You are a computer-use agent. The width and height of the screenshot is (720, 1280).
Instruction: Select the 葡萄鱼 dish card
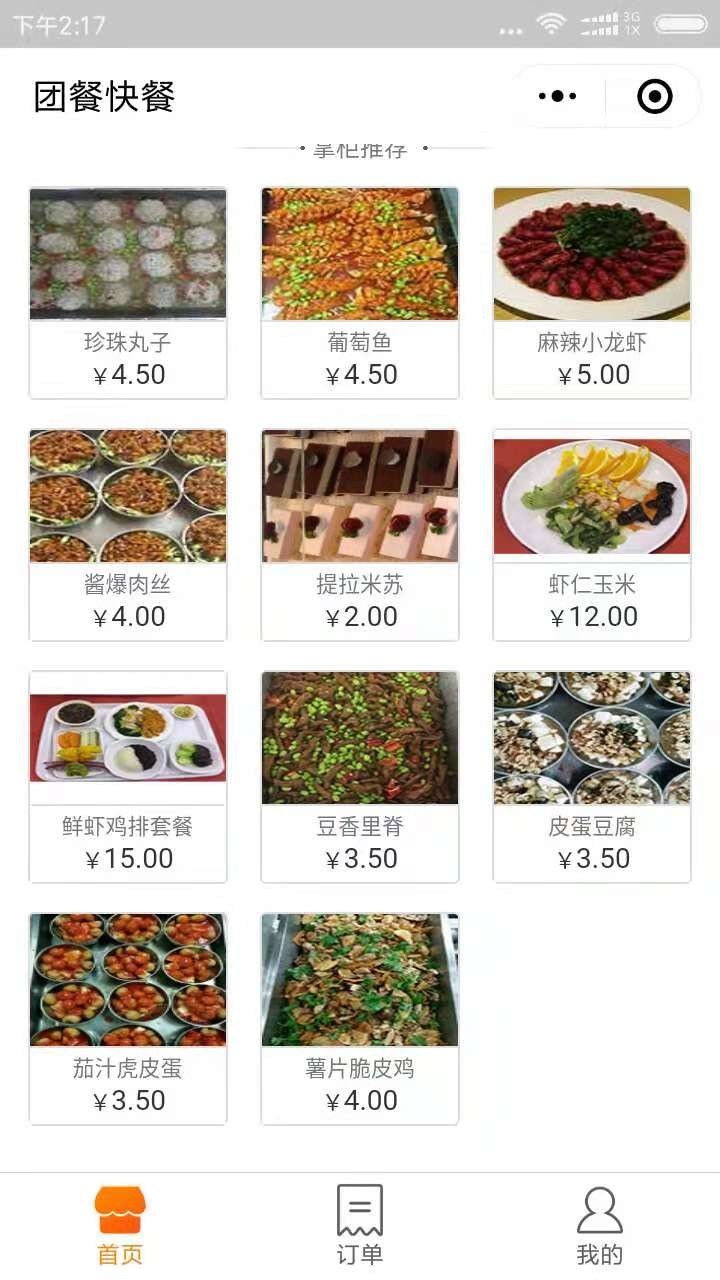(360, 293)
